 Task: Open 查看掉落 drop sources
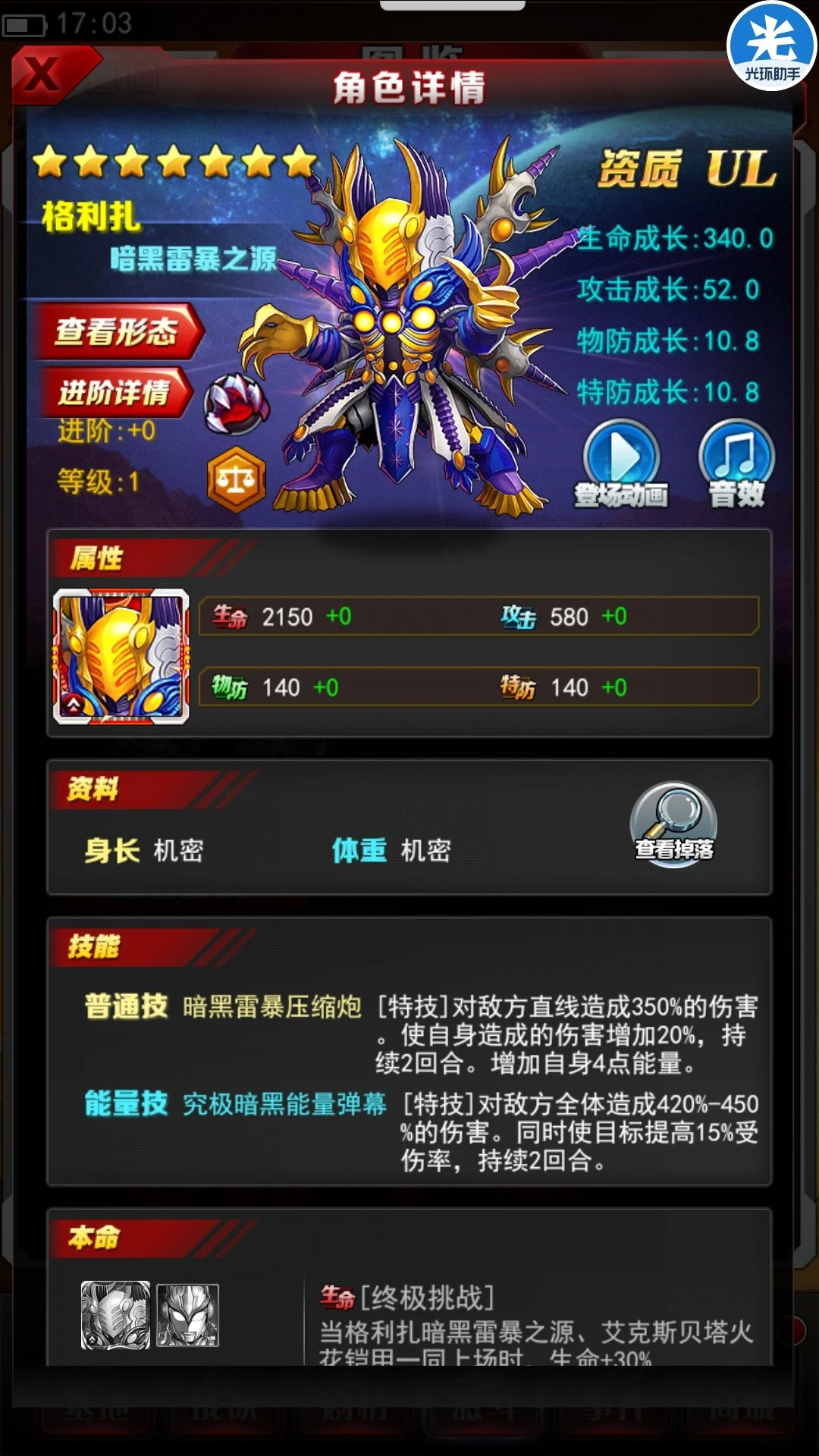click(x=673, y=824)
